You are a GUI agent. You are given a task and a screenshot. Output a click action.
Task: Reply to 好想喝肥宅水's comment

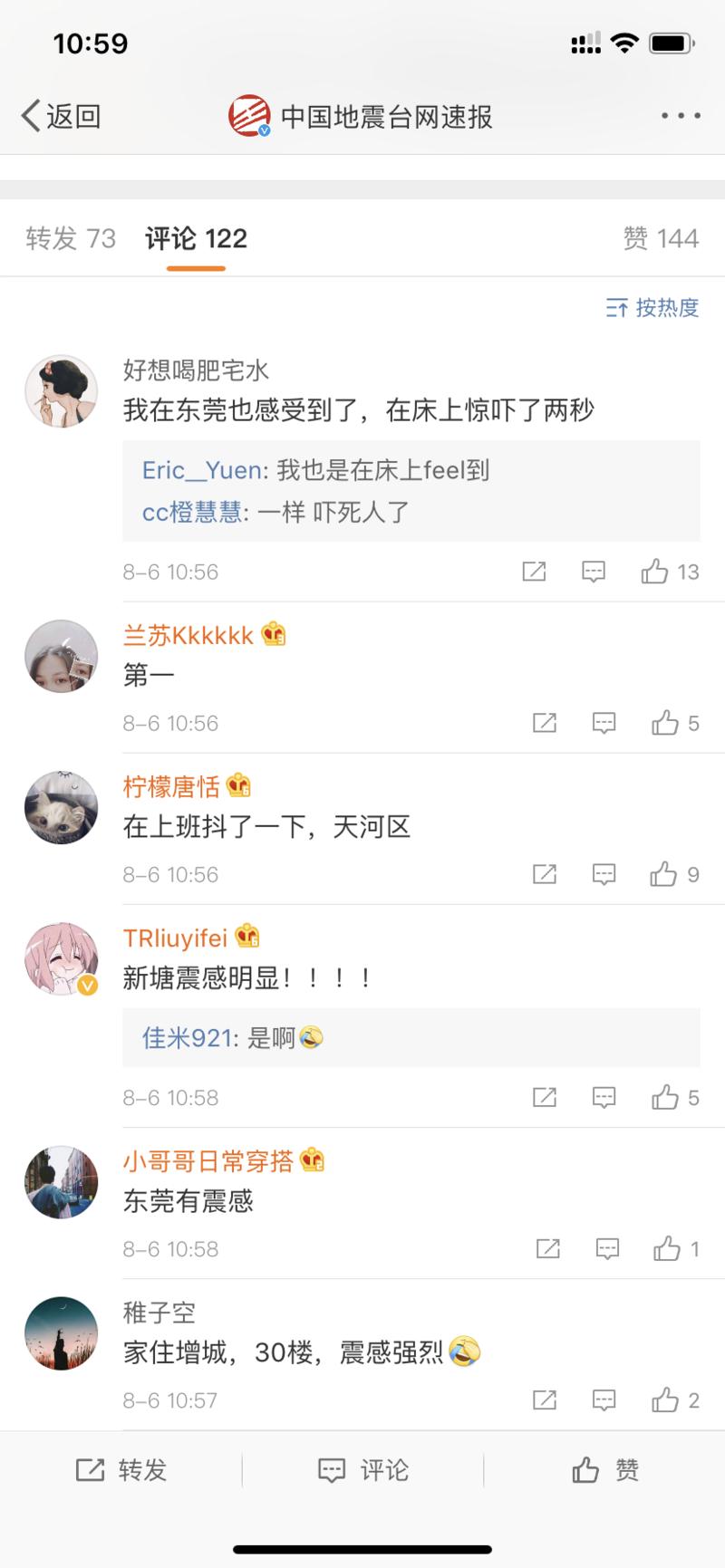pyautogui.click(x=594, y=572)
